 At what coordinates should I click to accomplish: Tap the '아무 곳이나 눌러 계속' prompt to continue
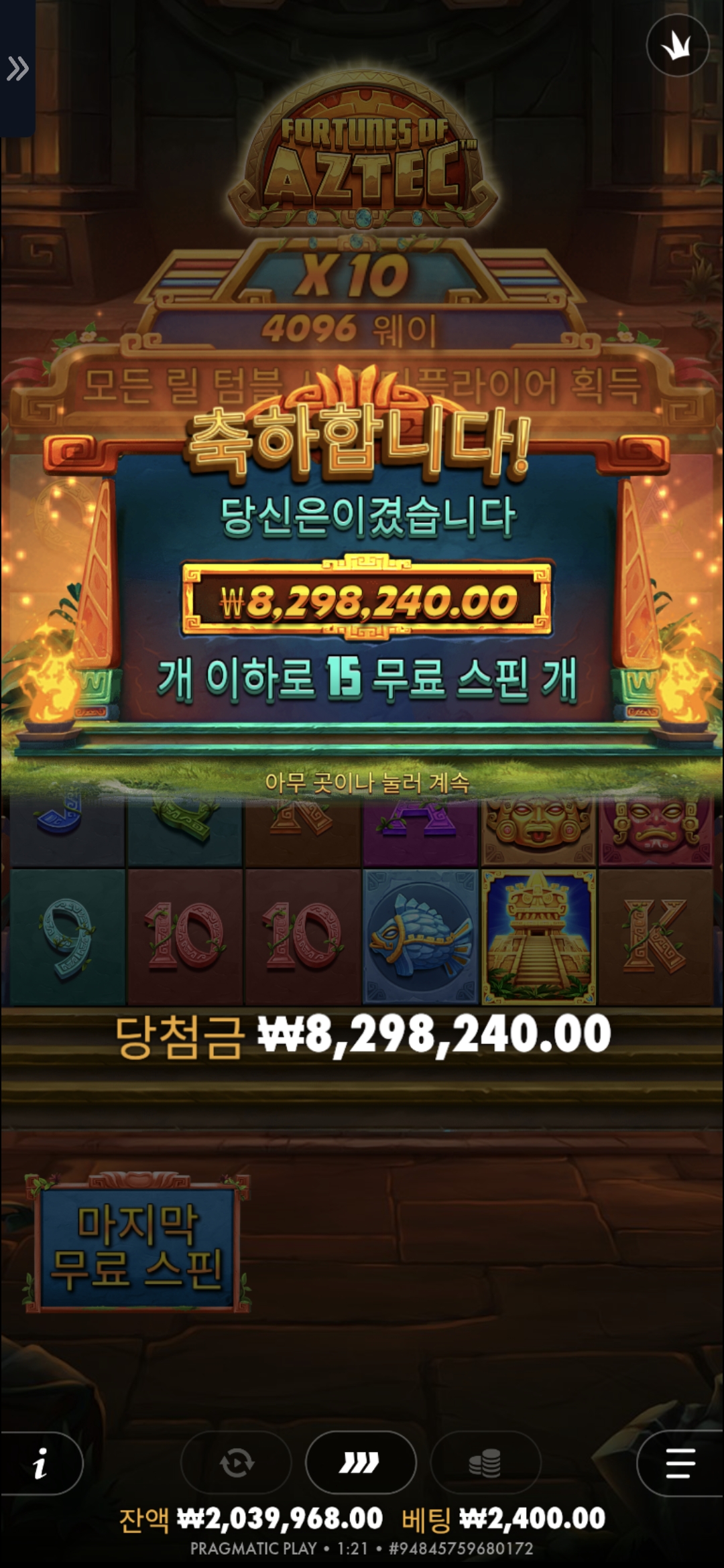pos(367,782)
